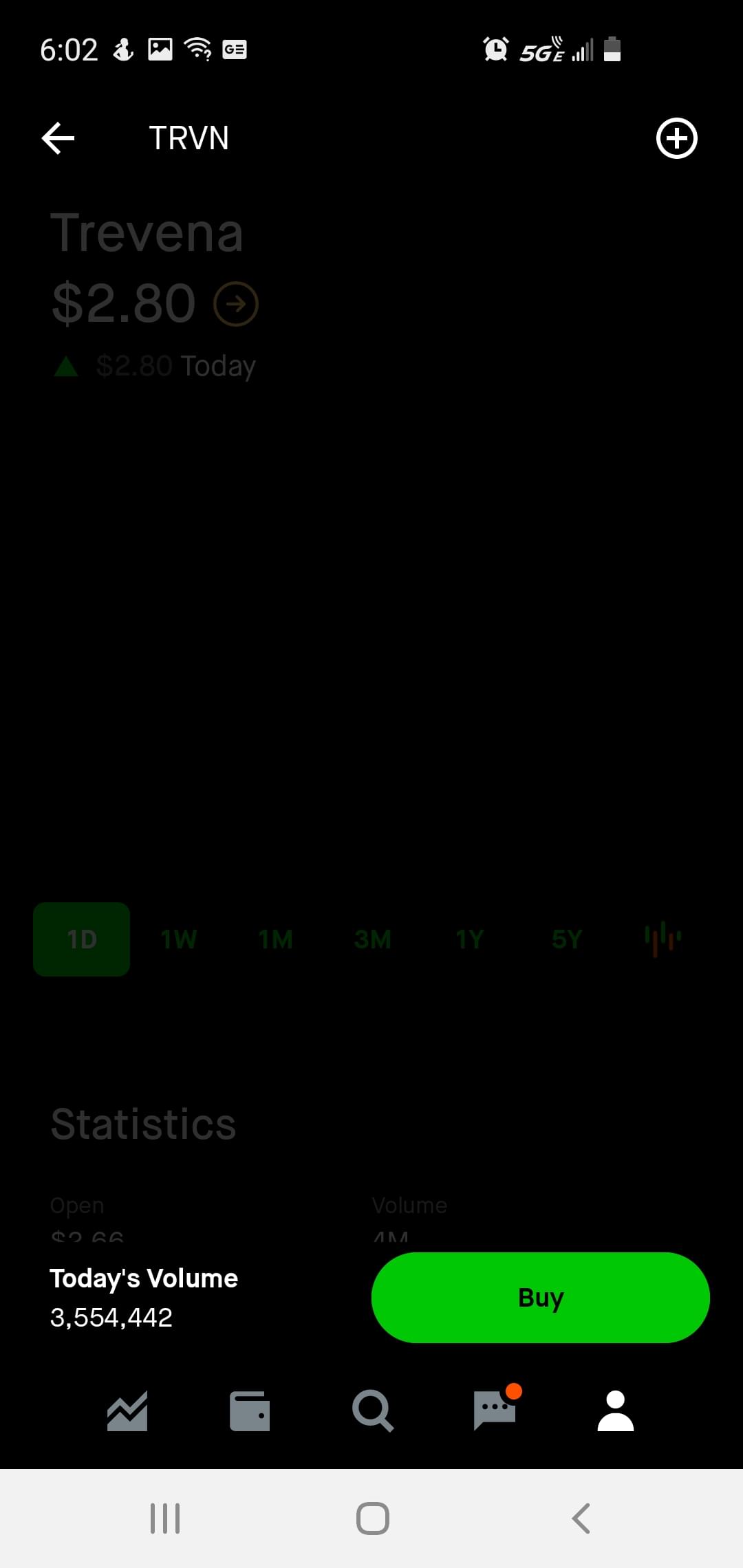Add TRVN to a watchlist

[x=676, y=138]
